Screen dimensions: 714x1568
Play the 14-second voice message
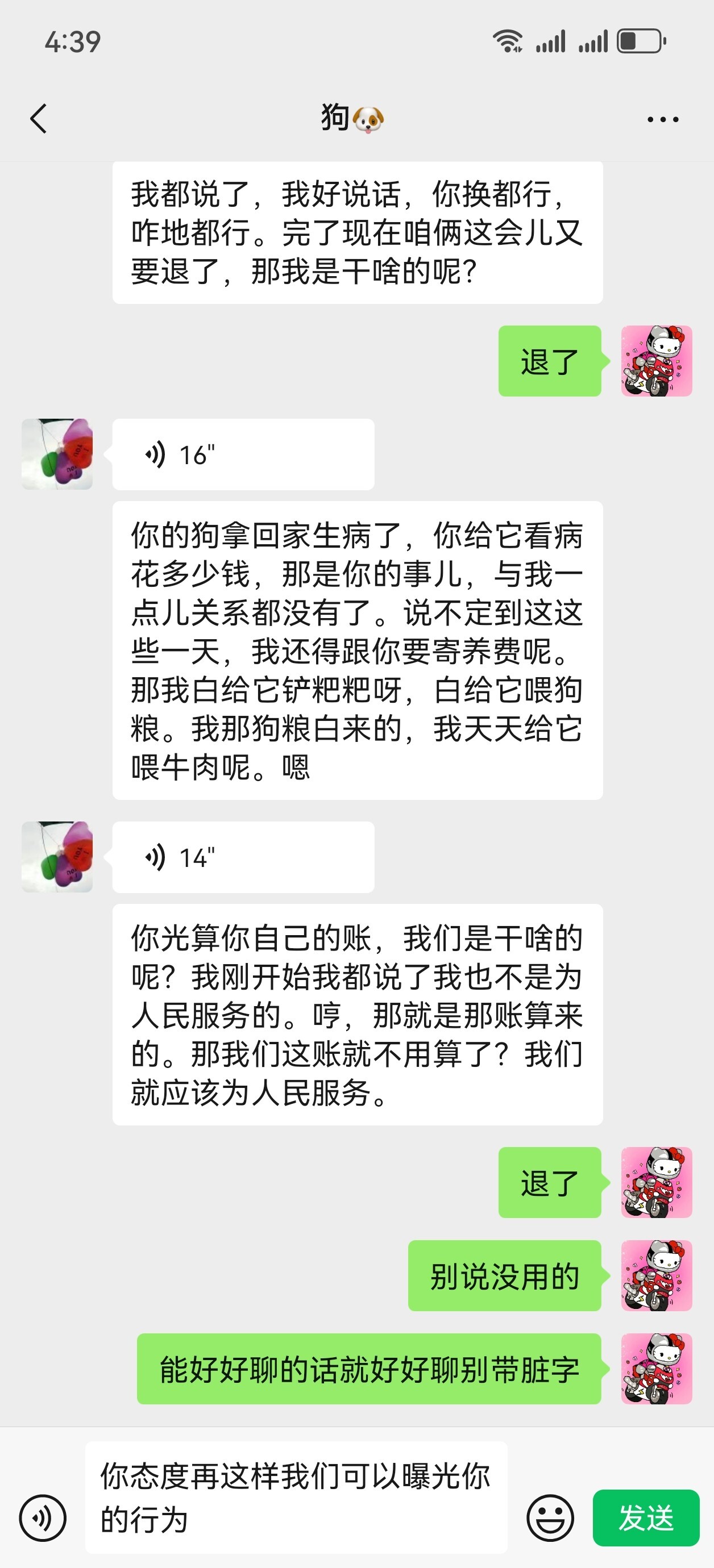click(x=243, y=857)
